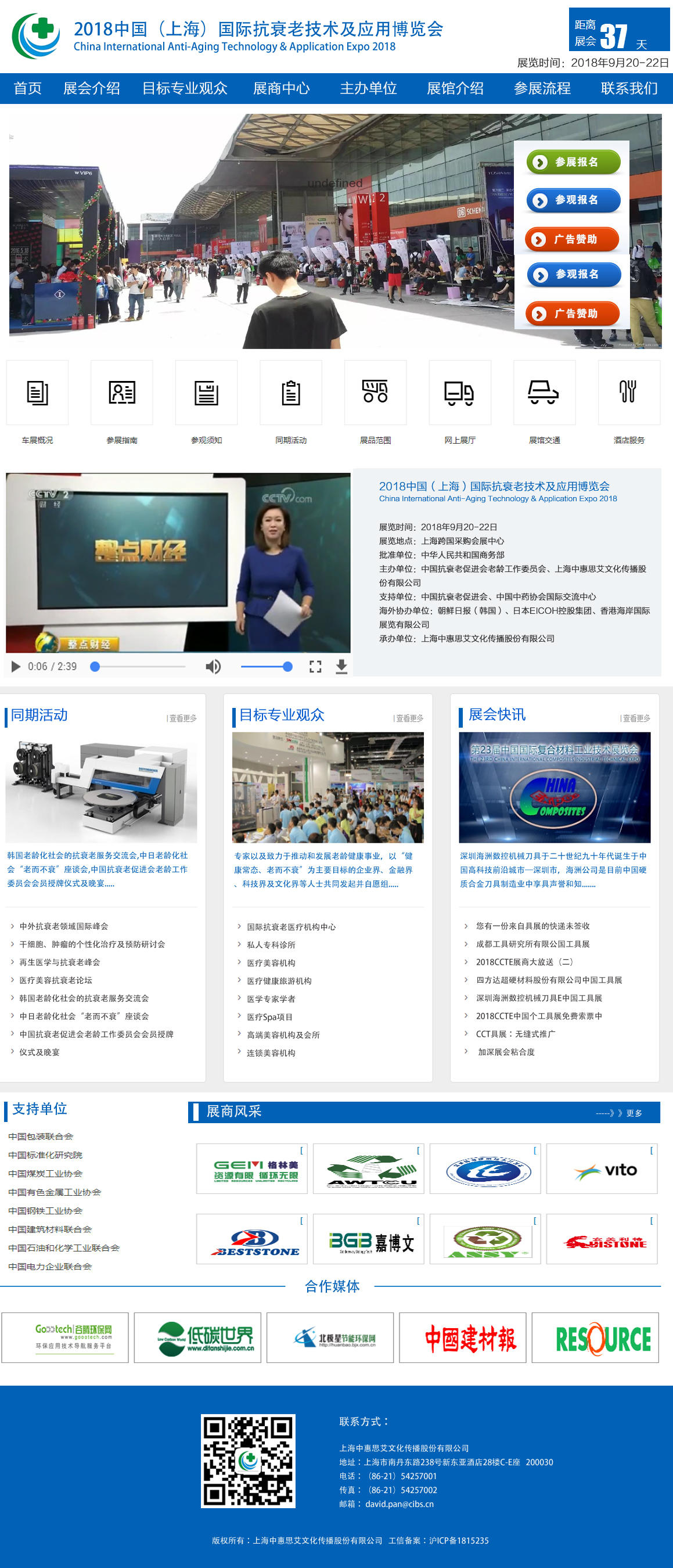Tap the green 参展报名 button

tap(573, 162)
